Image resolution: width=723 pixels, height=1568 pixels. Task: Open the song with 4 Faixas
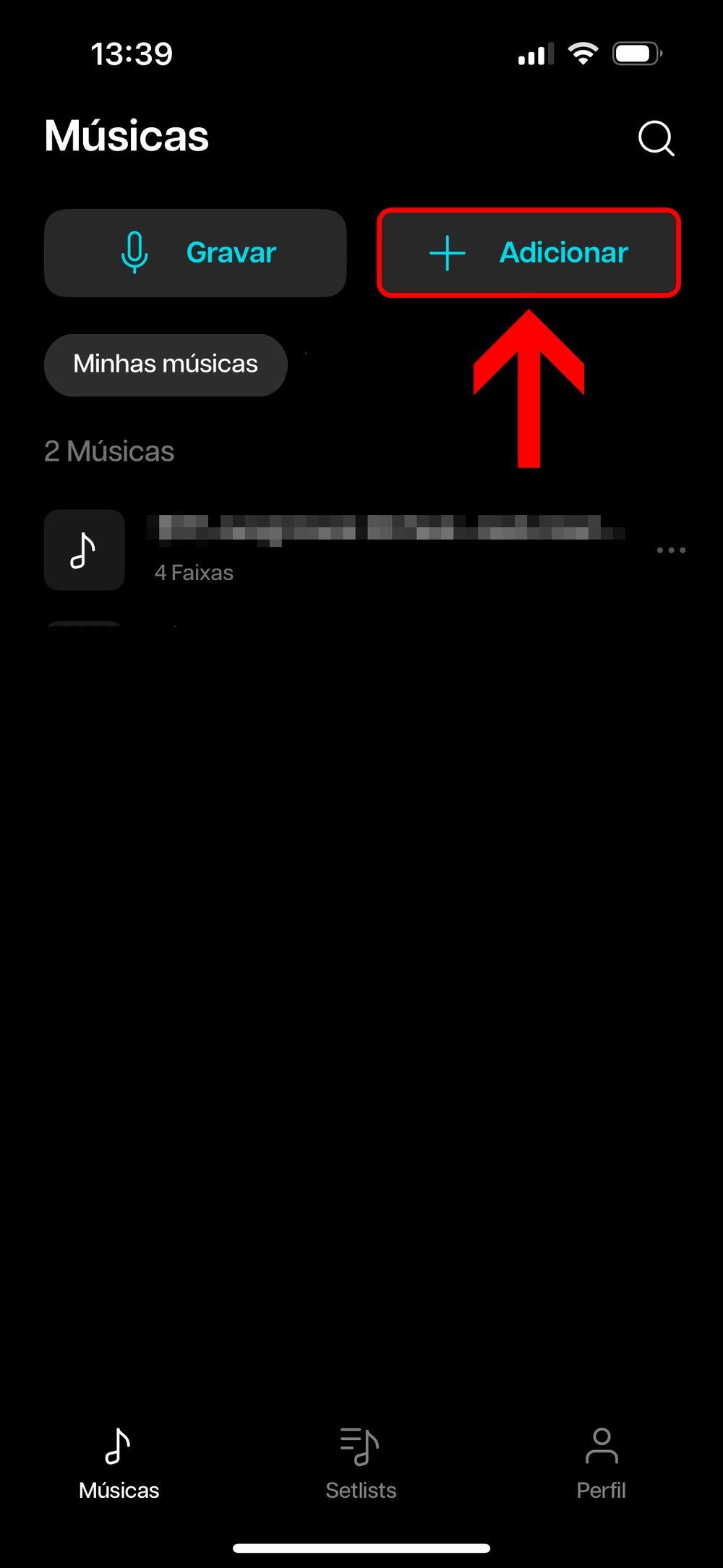[x=361, y=550]
